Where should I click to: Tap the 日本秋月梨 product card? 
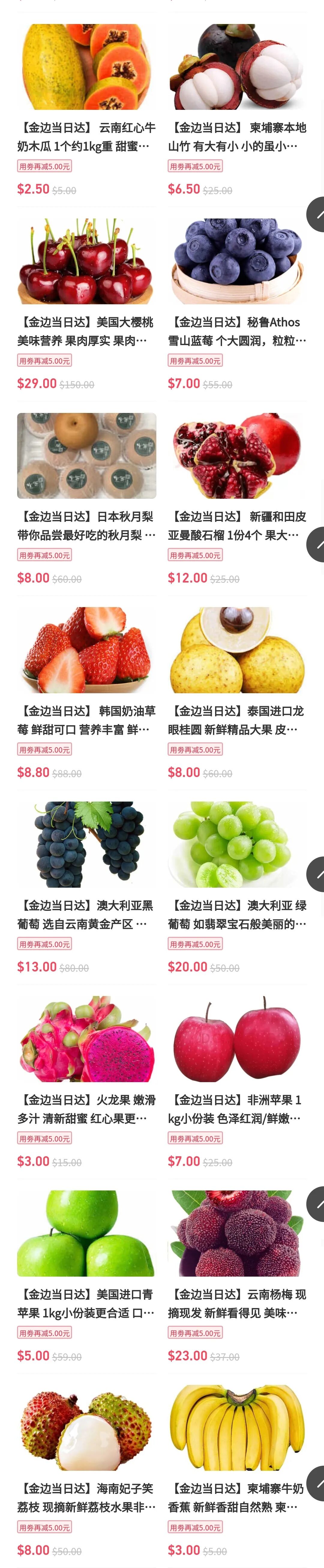[86, 498]
